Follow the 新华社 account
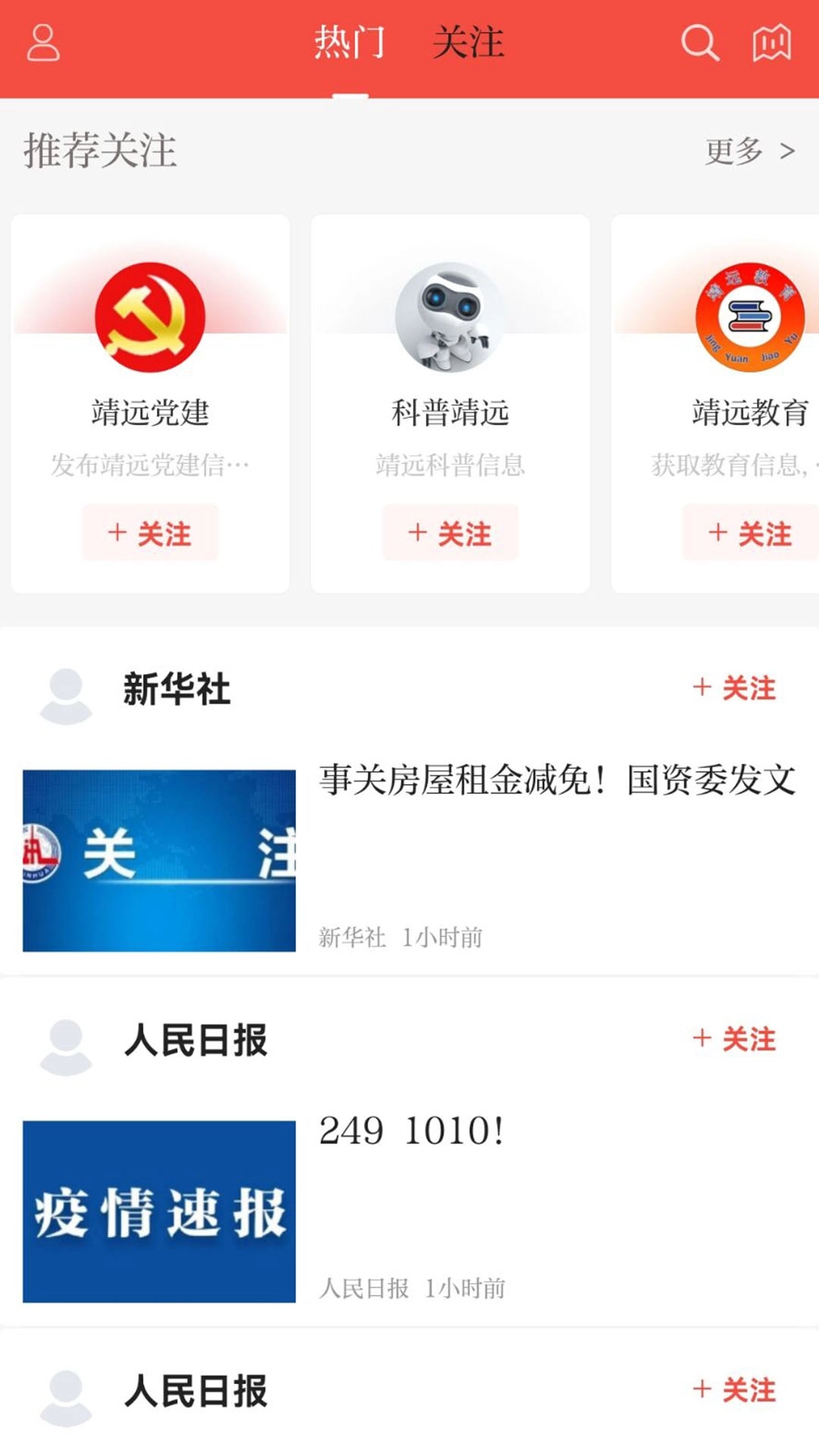 734,689
